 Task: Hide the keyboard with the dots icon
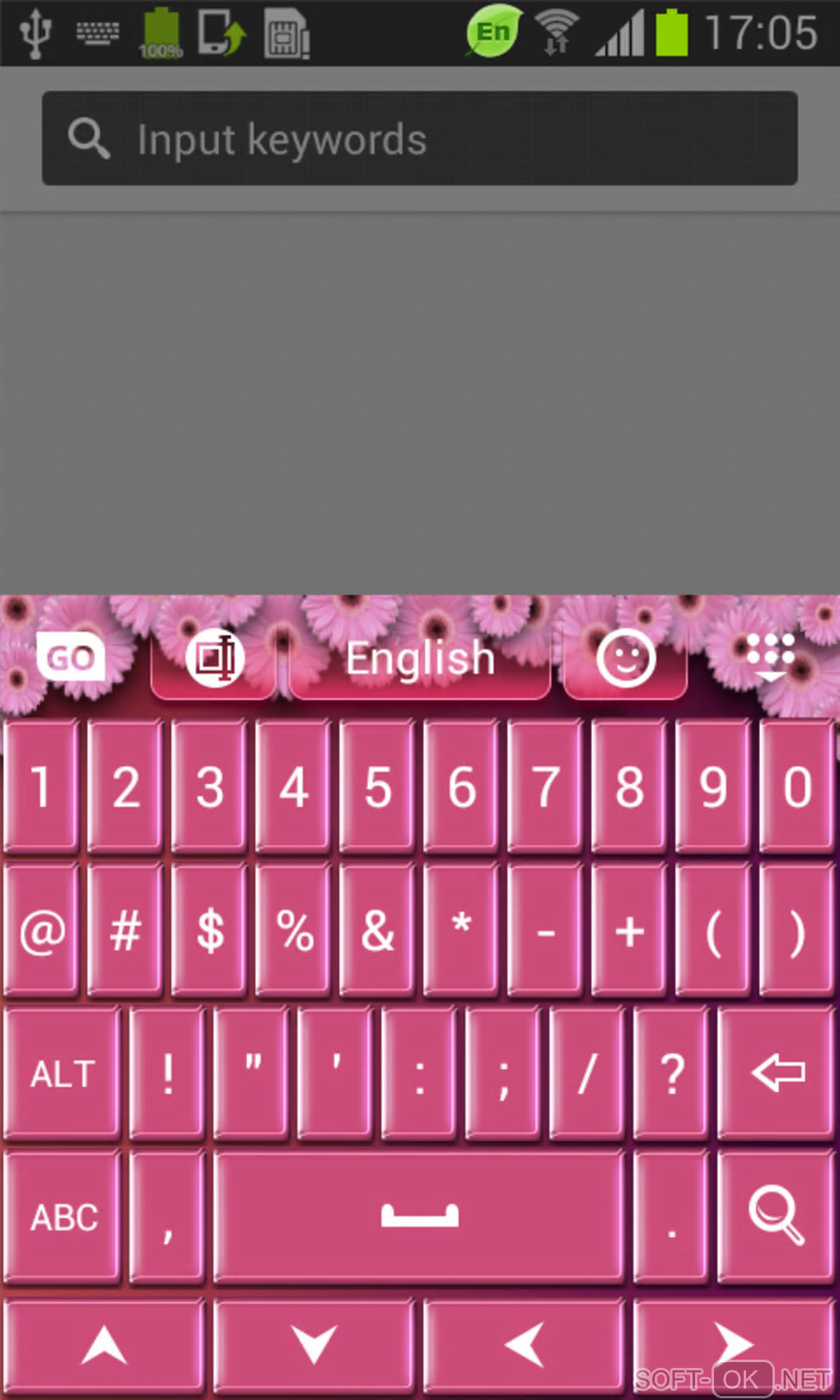point(771,657)
